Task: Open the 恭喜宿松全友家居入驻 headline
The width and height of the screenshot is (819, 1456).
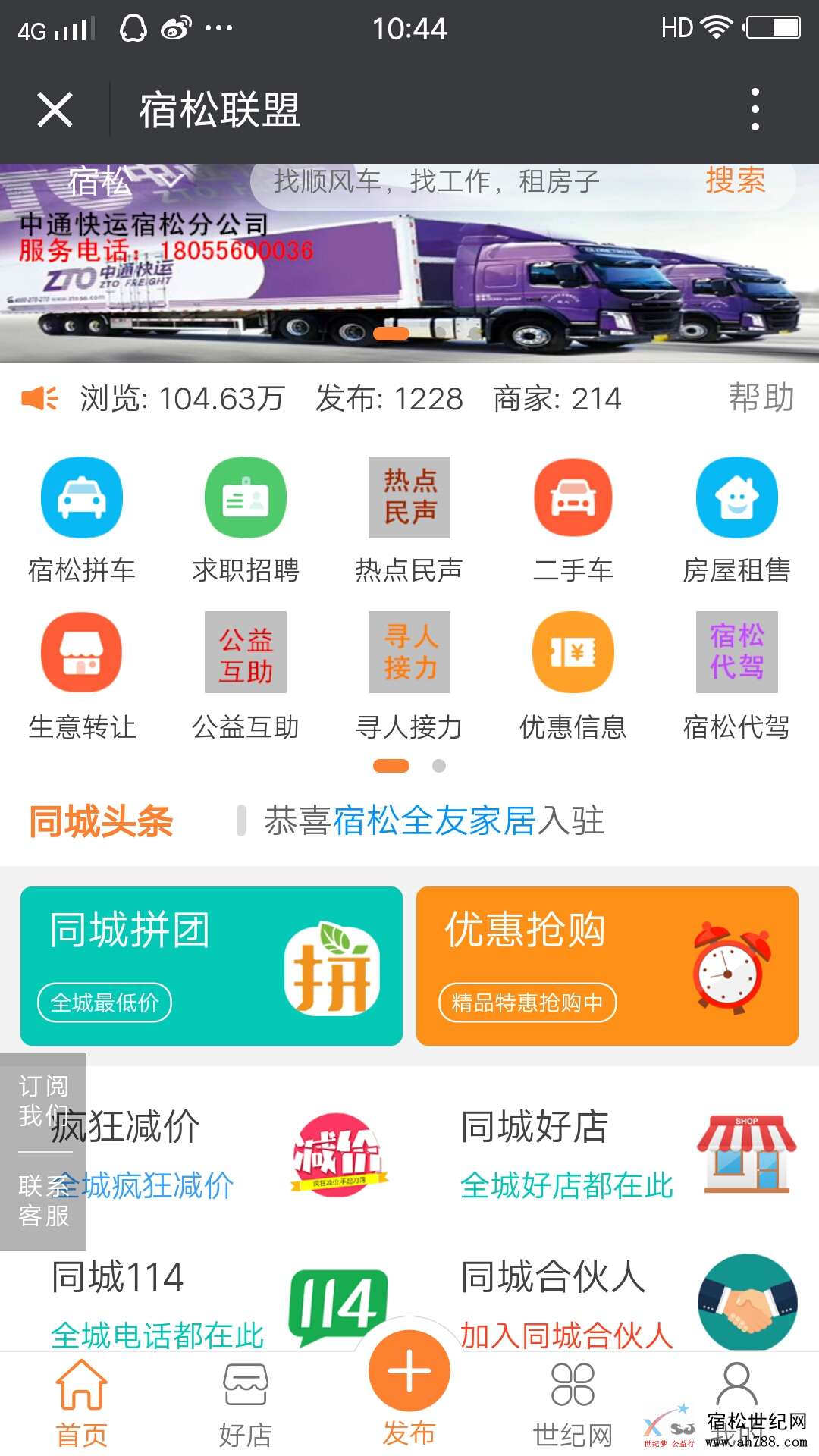Action: click(434, 821)
